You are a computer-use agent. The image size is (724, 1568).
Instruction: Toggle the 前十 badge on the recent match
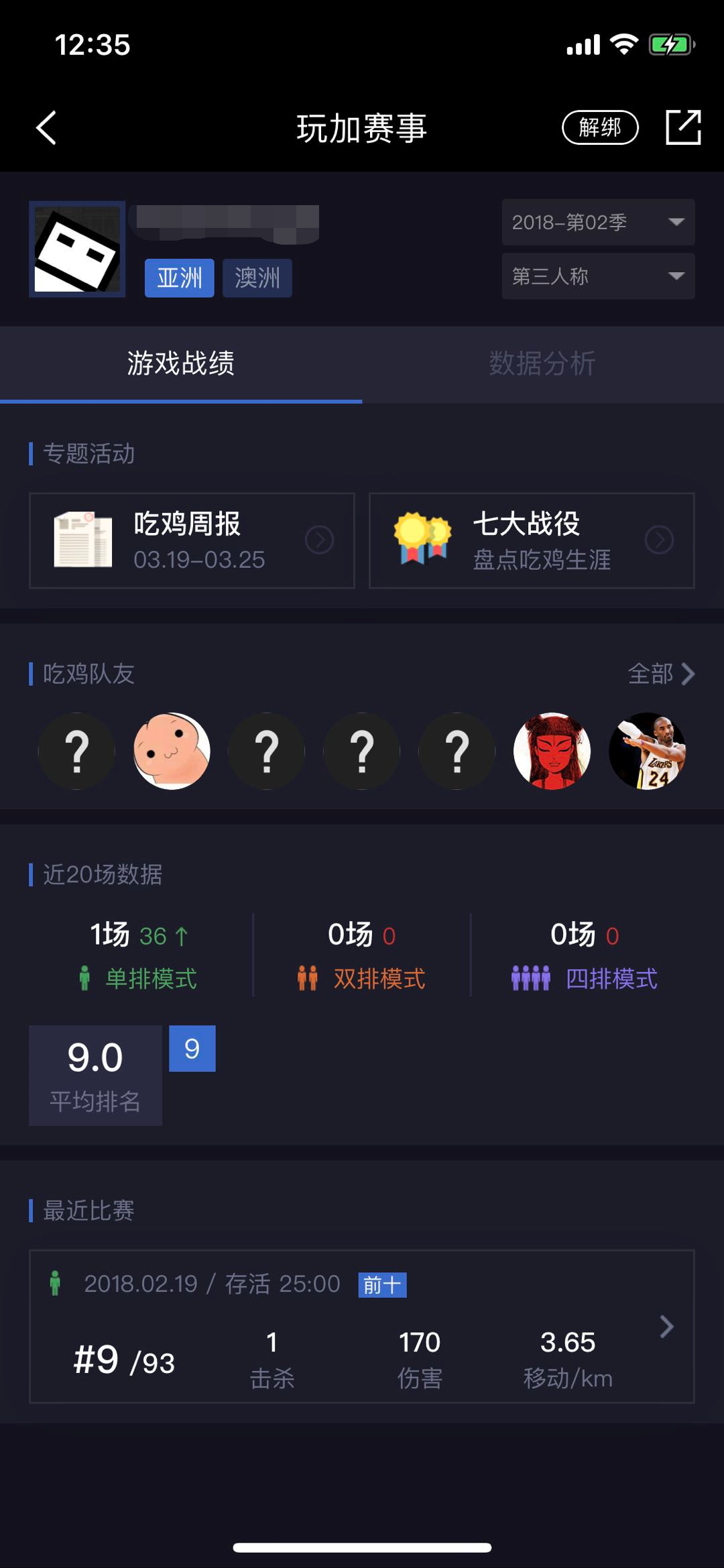[x=383, y=1284]
